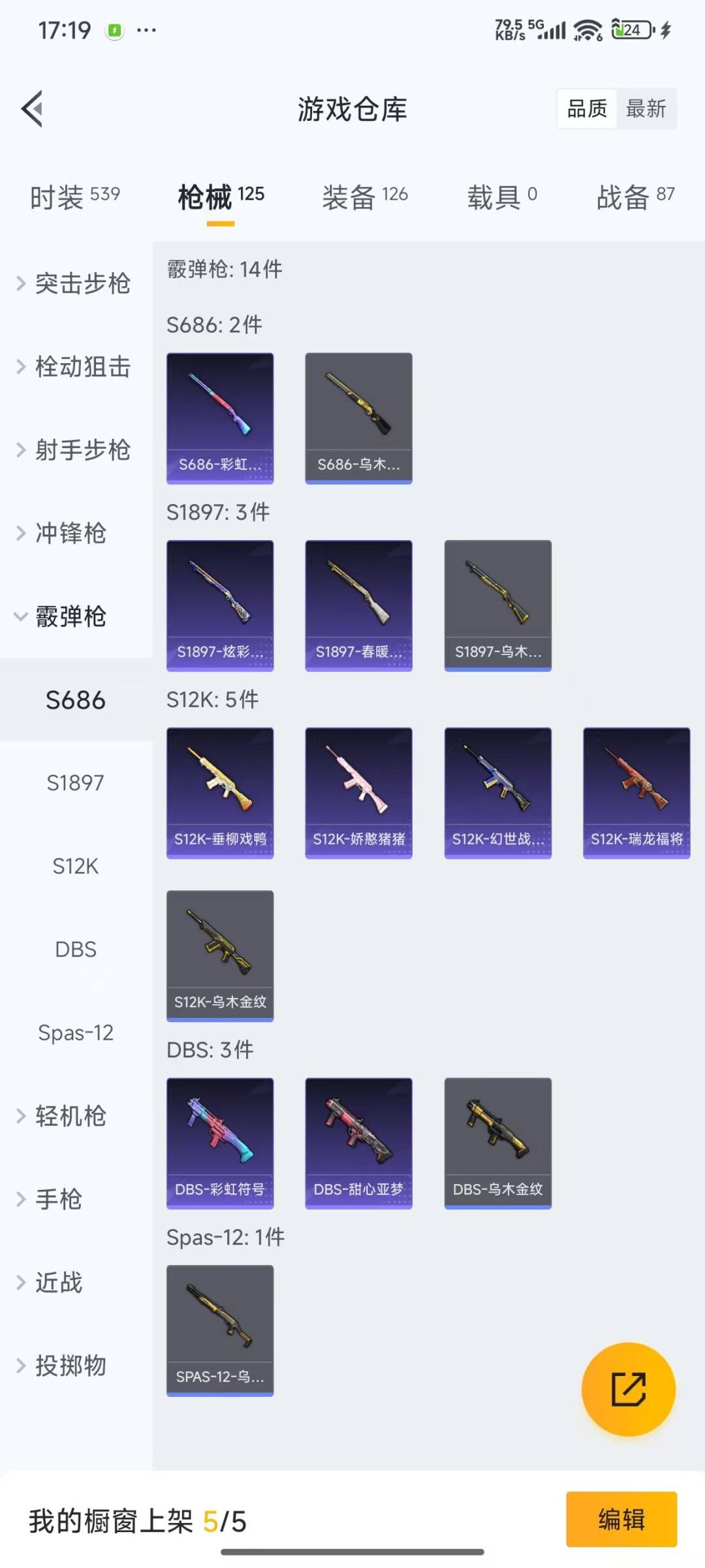Switch to the 装备 tab
Viewport: 705px width, 1568px height.
click(x=364, y=197)
